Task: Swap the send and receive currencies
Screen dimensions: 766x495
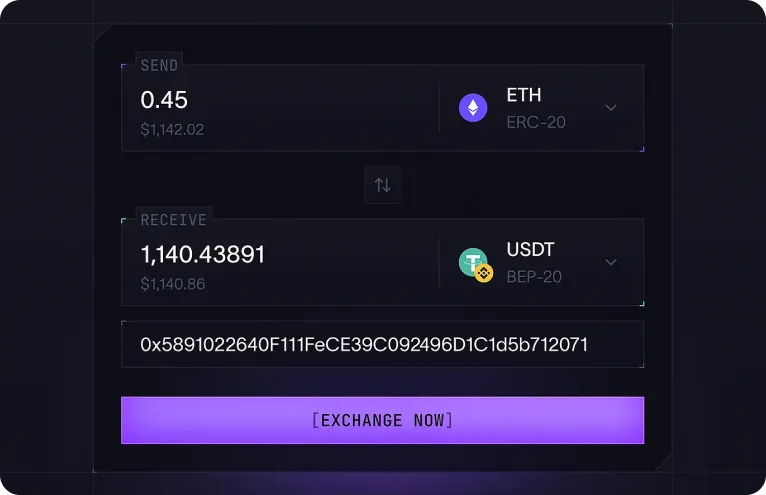Action: click(x=383, y=185)
